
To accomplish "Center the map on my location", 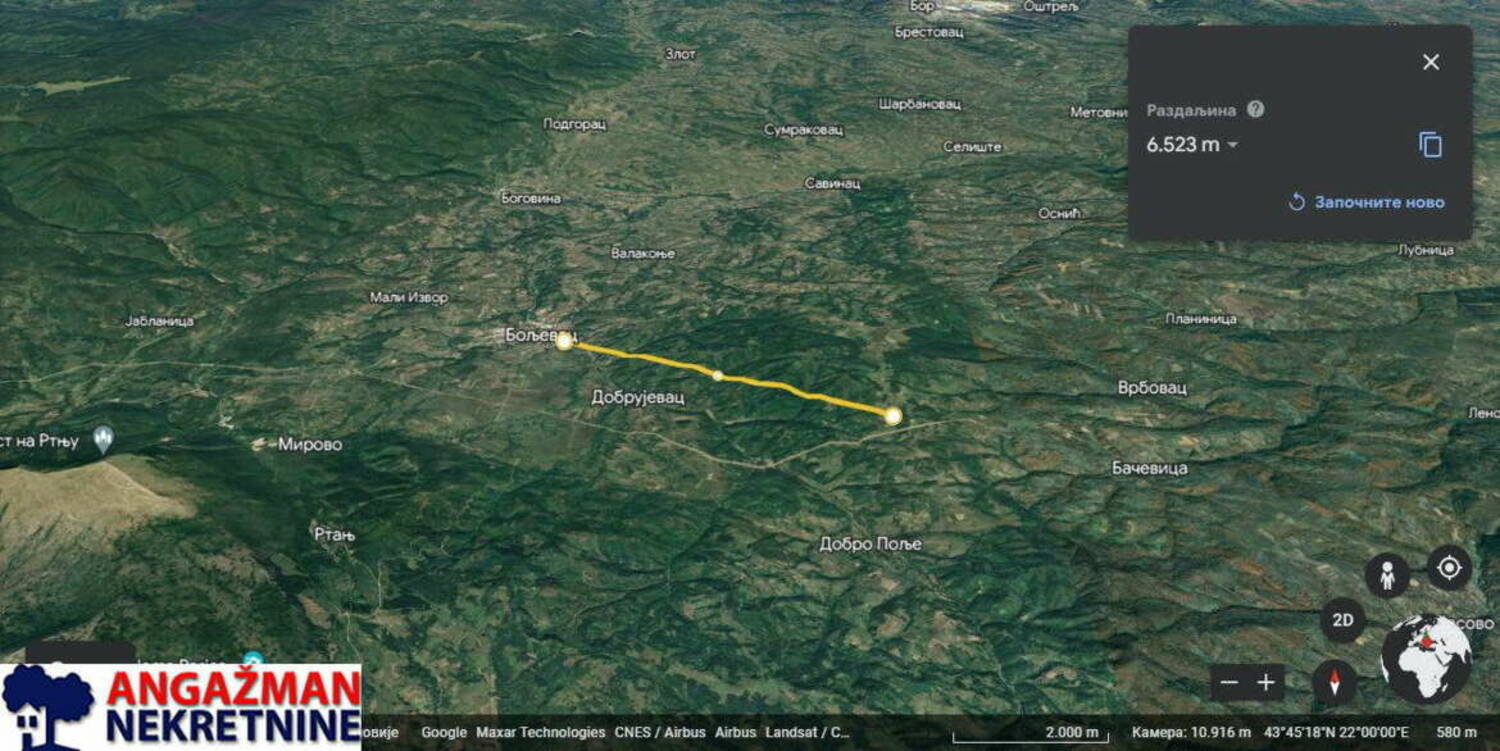I will coord(1448,569).
